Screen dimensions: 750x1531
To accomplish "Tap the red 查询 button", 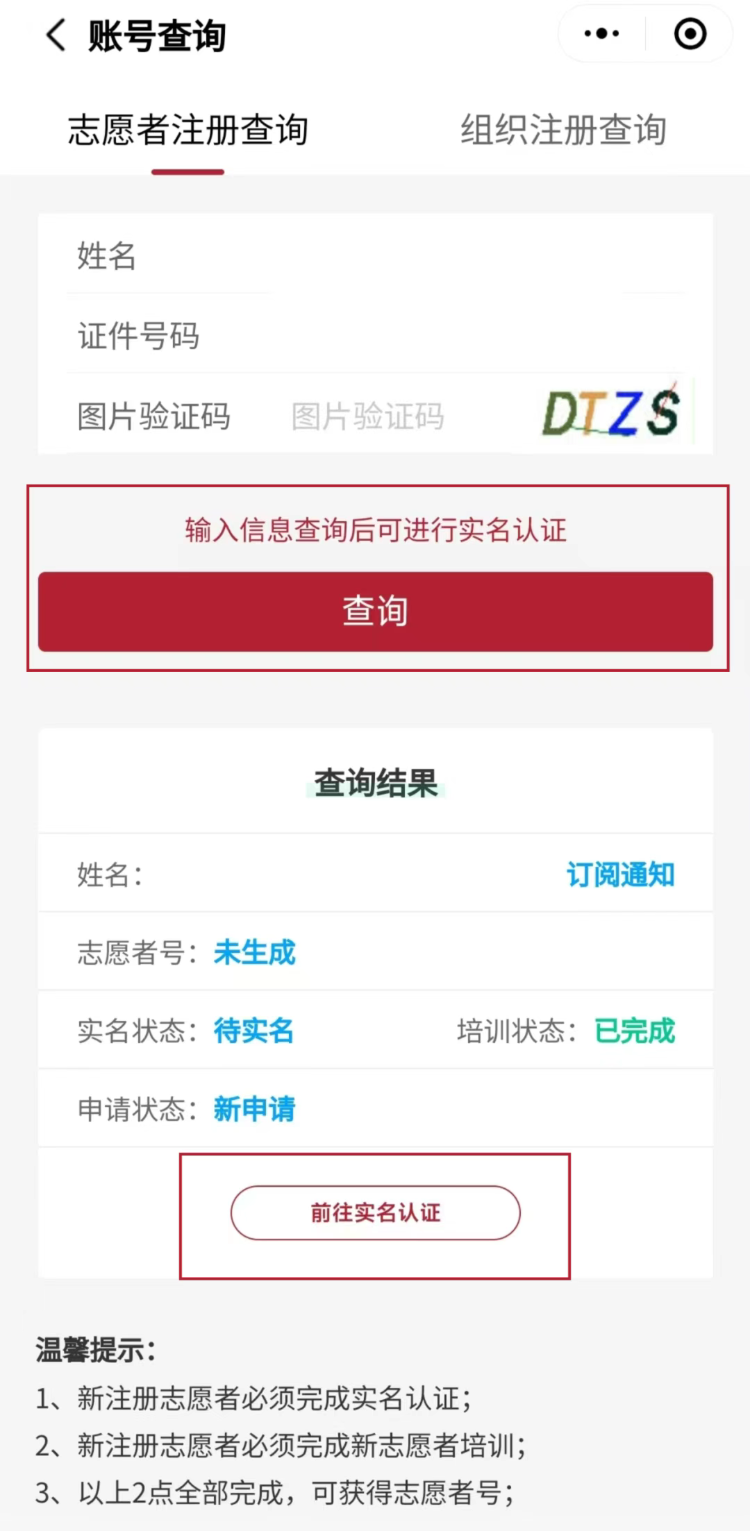I will (x=375, y=611).
